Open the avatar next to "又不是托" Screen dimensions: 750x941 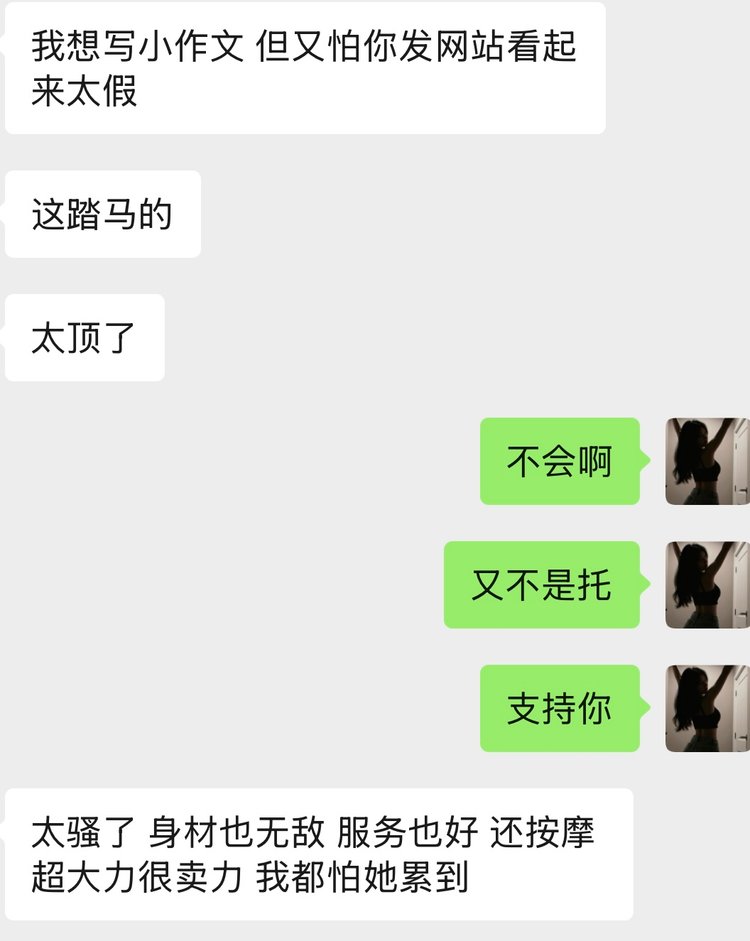(706, 585)
